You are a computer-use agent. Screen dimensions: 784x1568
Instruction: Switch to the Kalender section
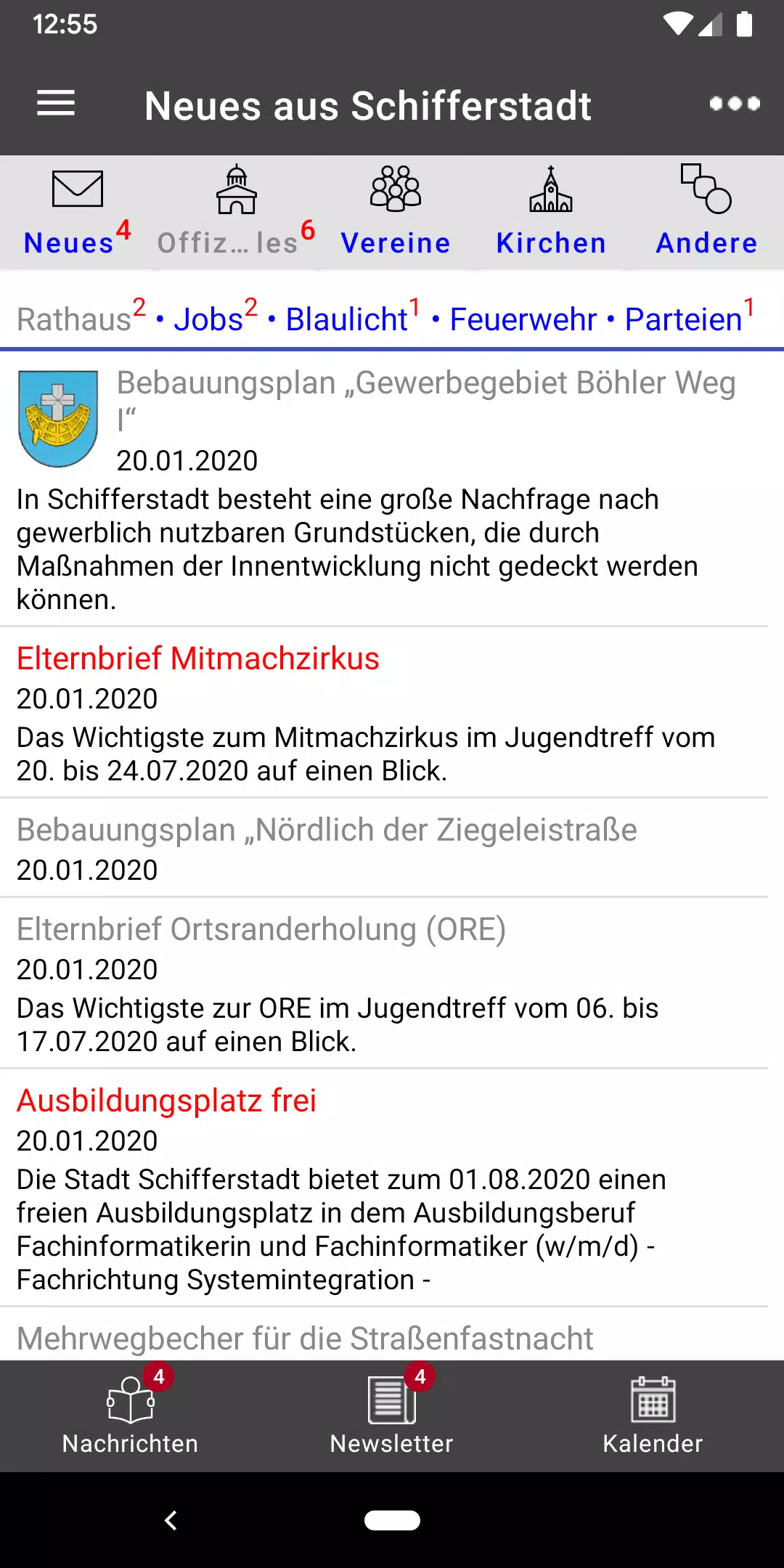653,1416
